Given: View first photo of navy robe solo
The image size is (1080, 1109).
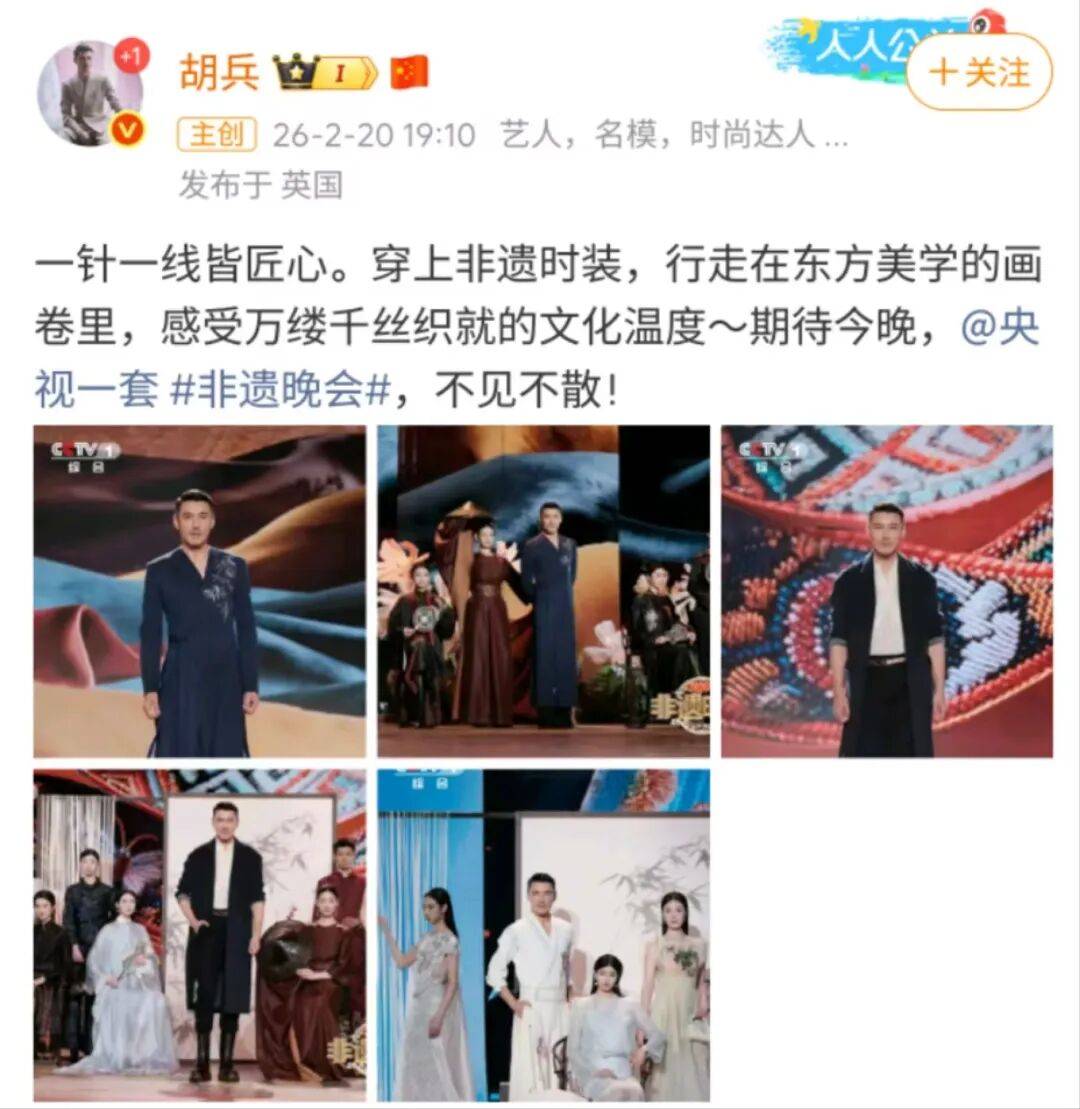Looking at the screenshot, I should click(x=199, y=591).
